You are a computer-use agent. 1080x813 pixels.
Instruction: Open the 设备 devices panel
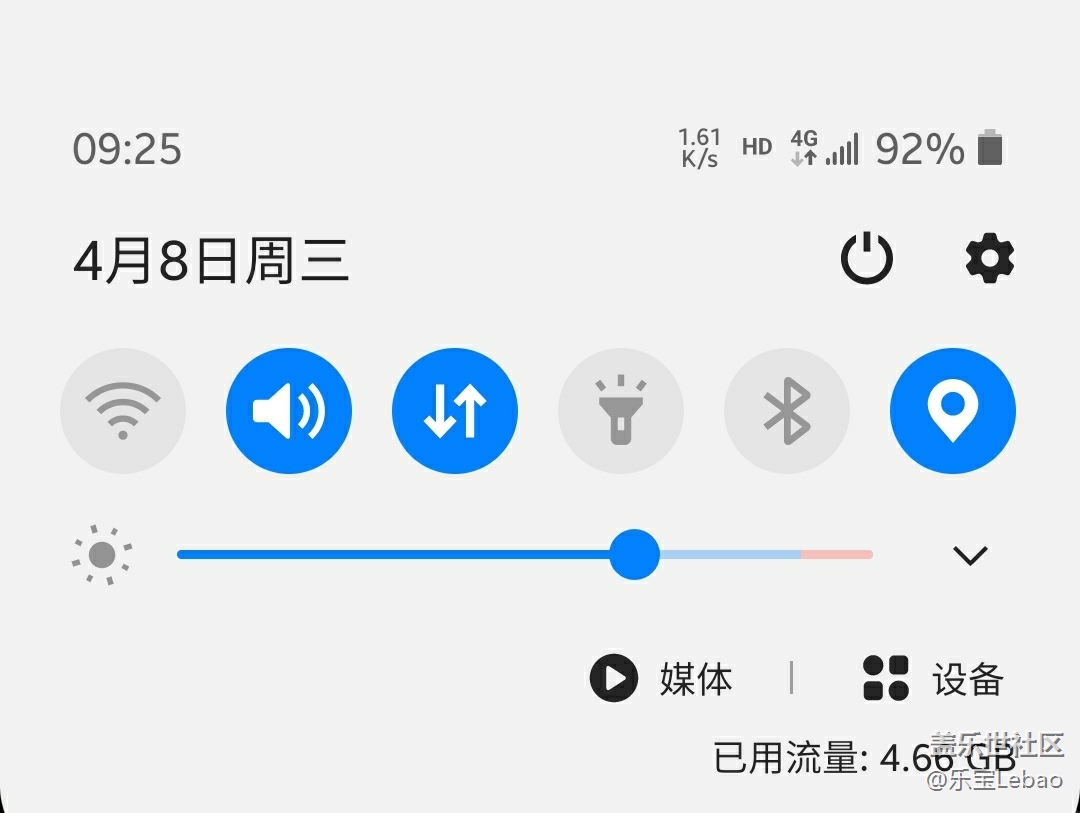(933, 679)
